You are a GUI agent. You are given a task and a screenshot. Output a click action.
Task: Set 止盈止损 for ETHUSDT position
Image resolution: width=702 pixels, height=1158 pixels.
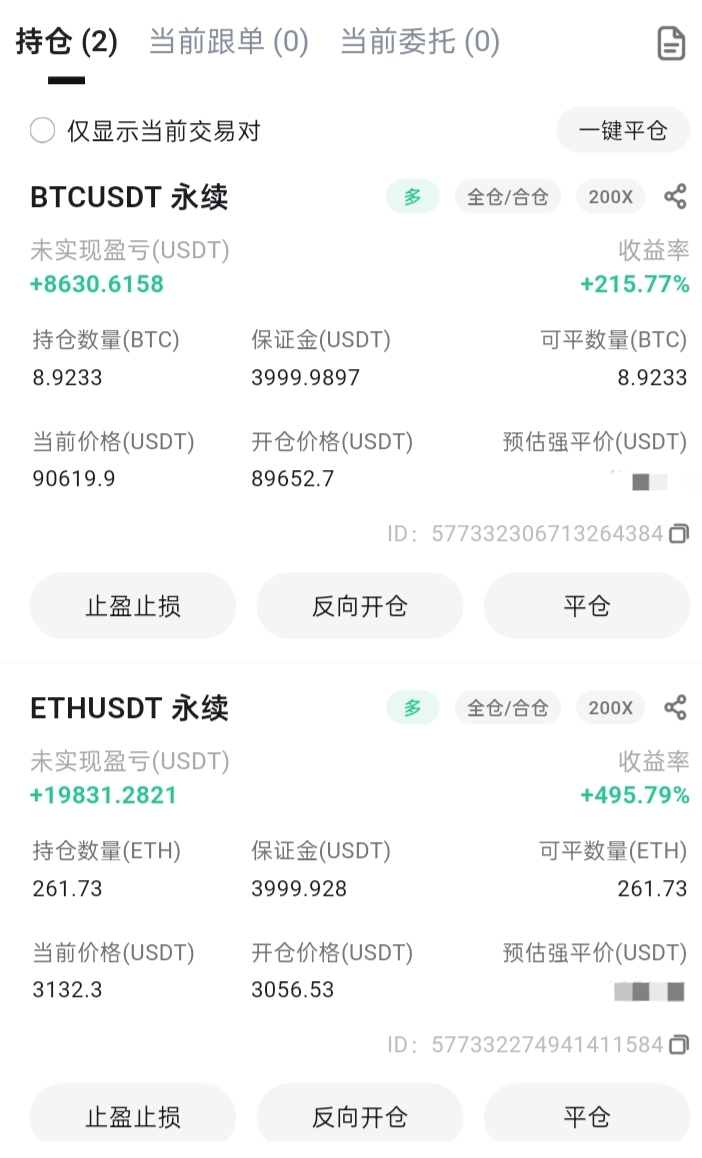(x=133, y=1116)
